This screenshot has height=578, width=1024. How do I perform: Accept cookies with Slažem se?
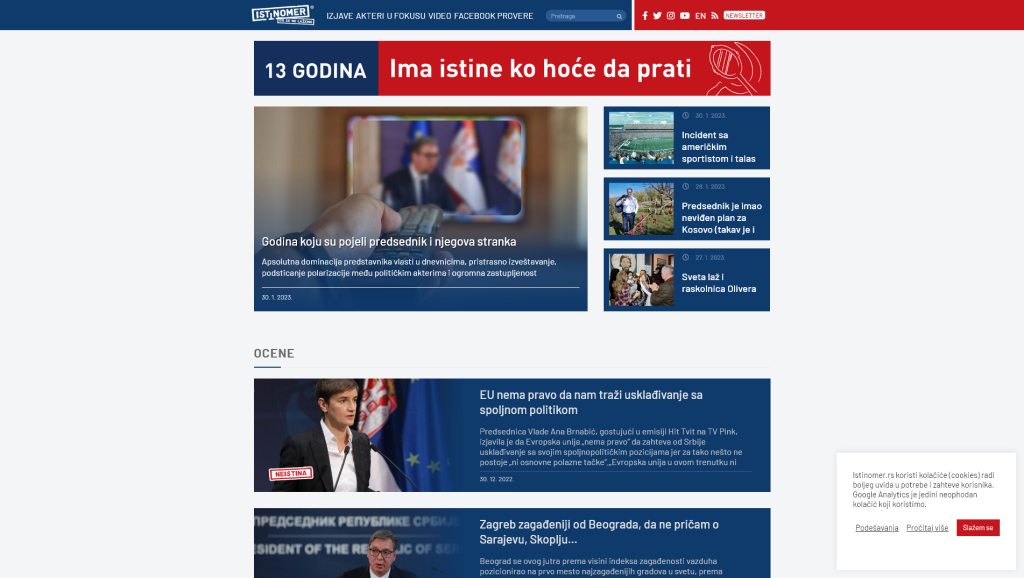pos(977,527)
